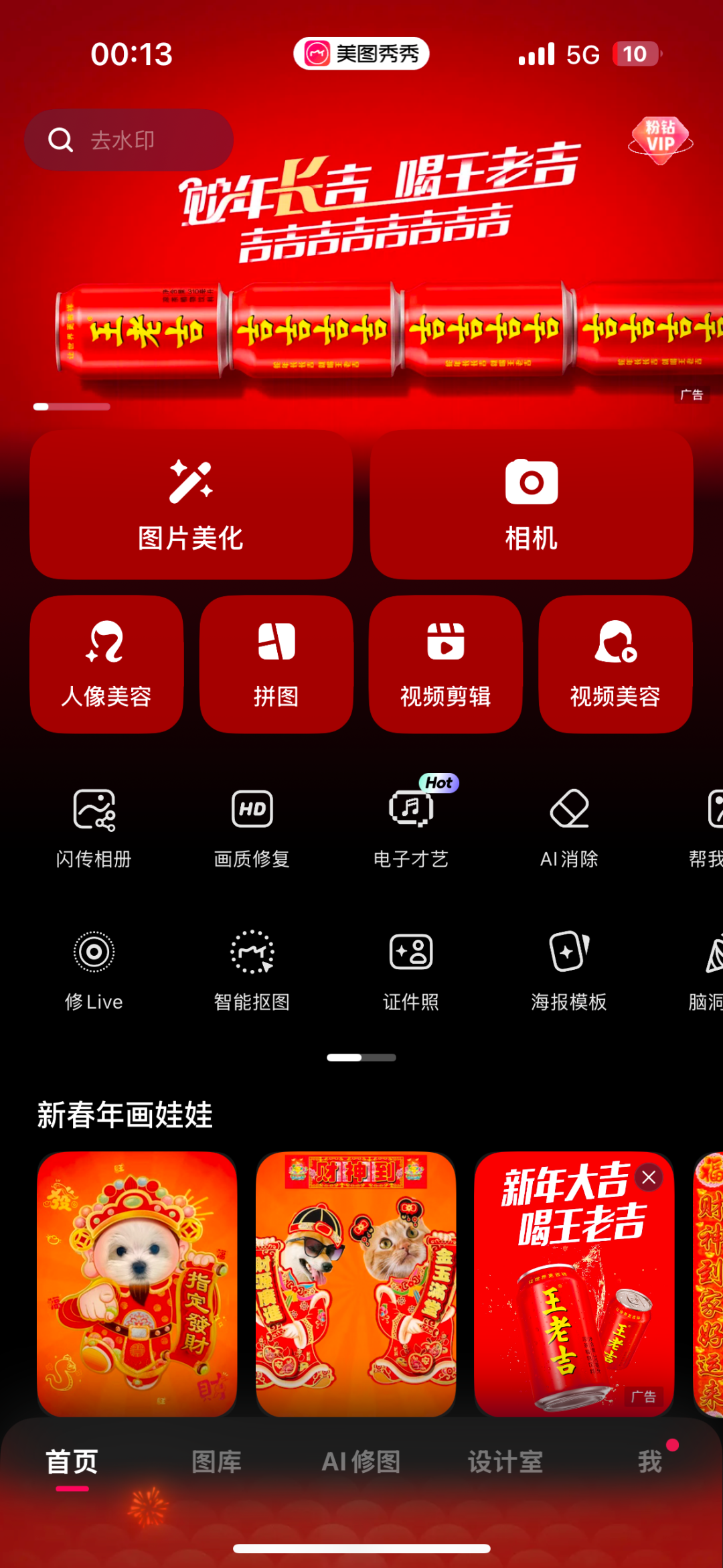
Task: Launch the 相机 camera
Action: 531,506
